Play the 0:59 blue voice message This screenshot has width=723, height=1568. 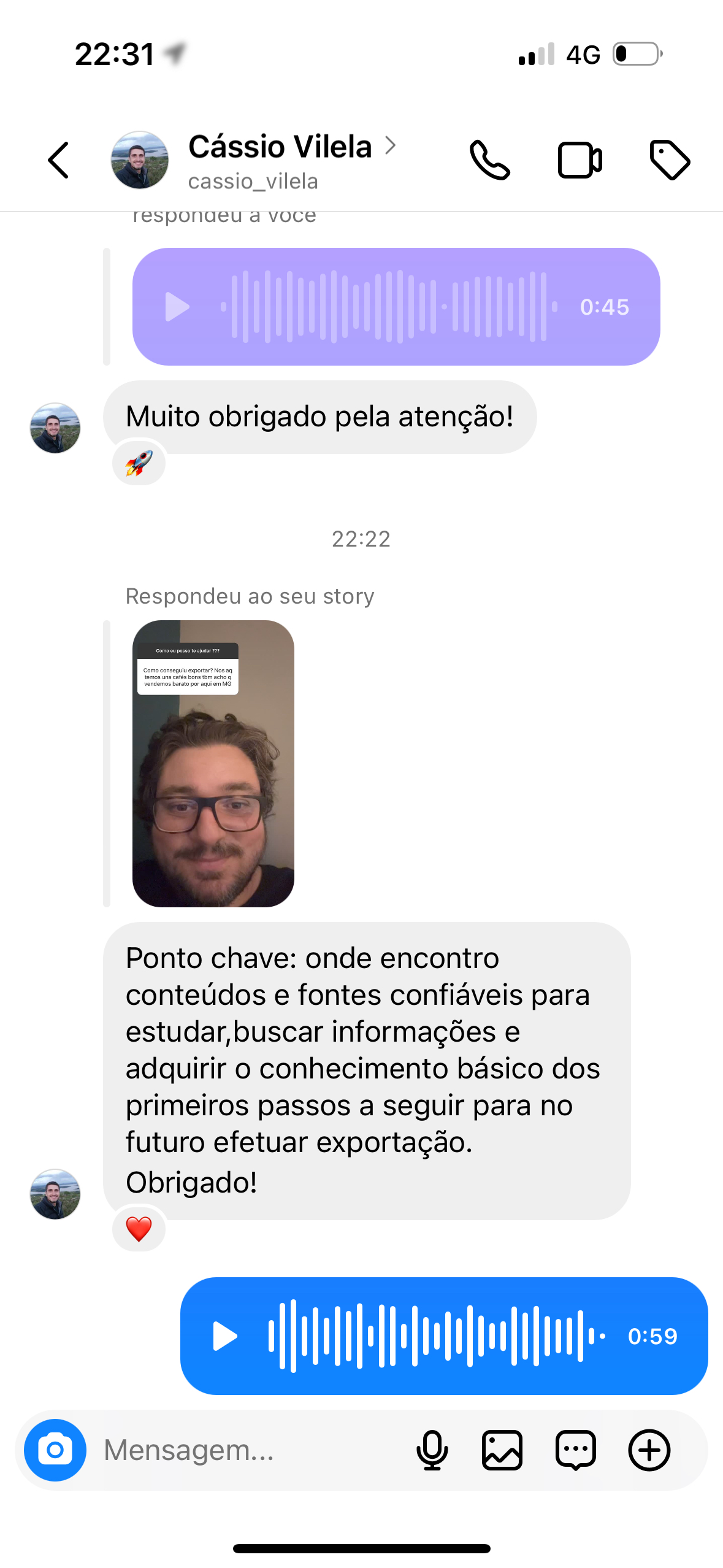pos(225,1335)
